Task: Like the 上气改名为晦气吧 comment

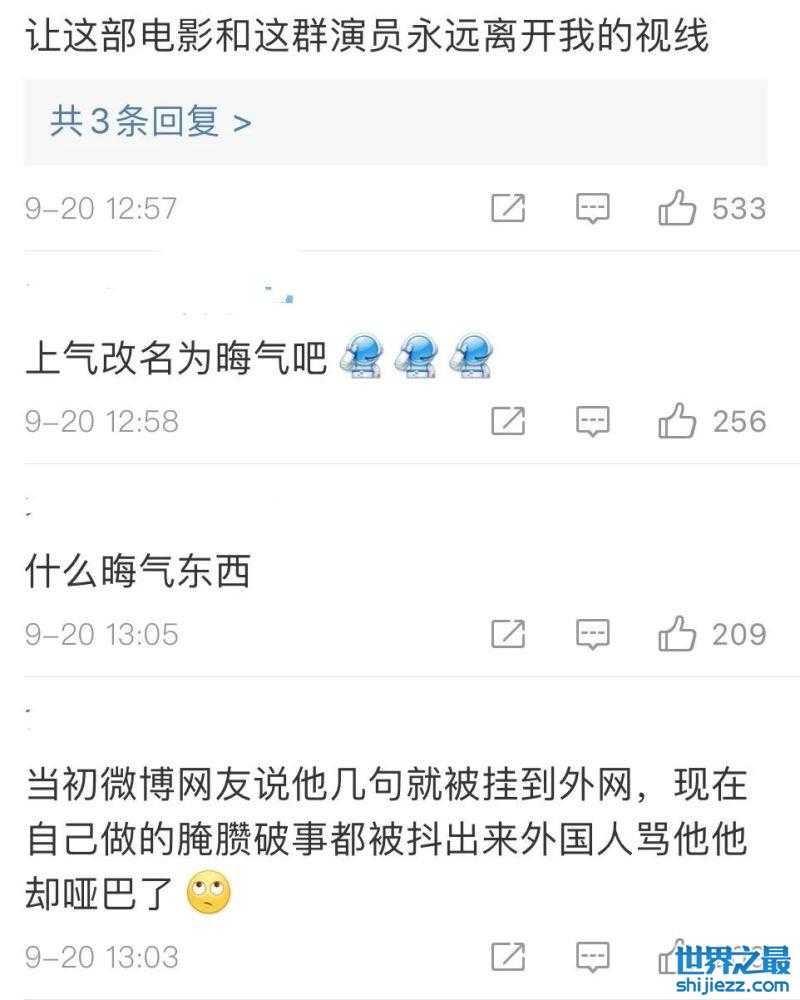Action: click(x=677, y=421)
